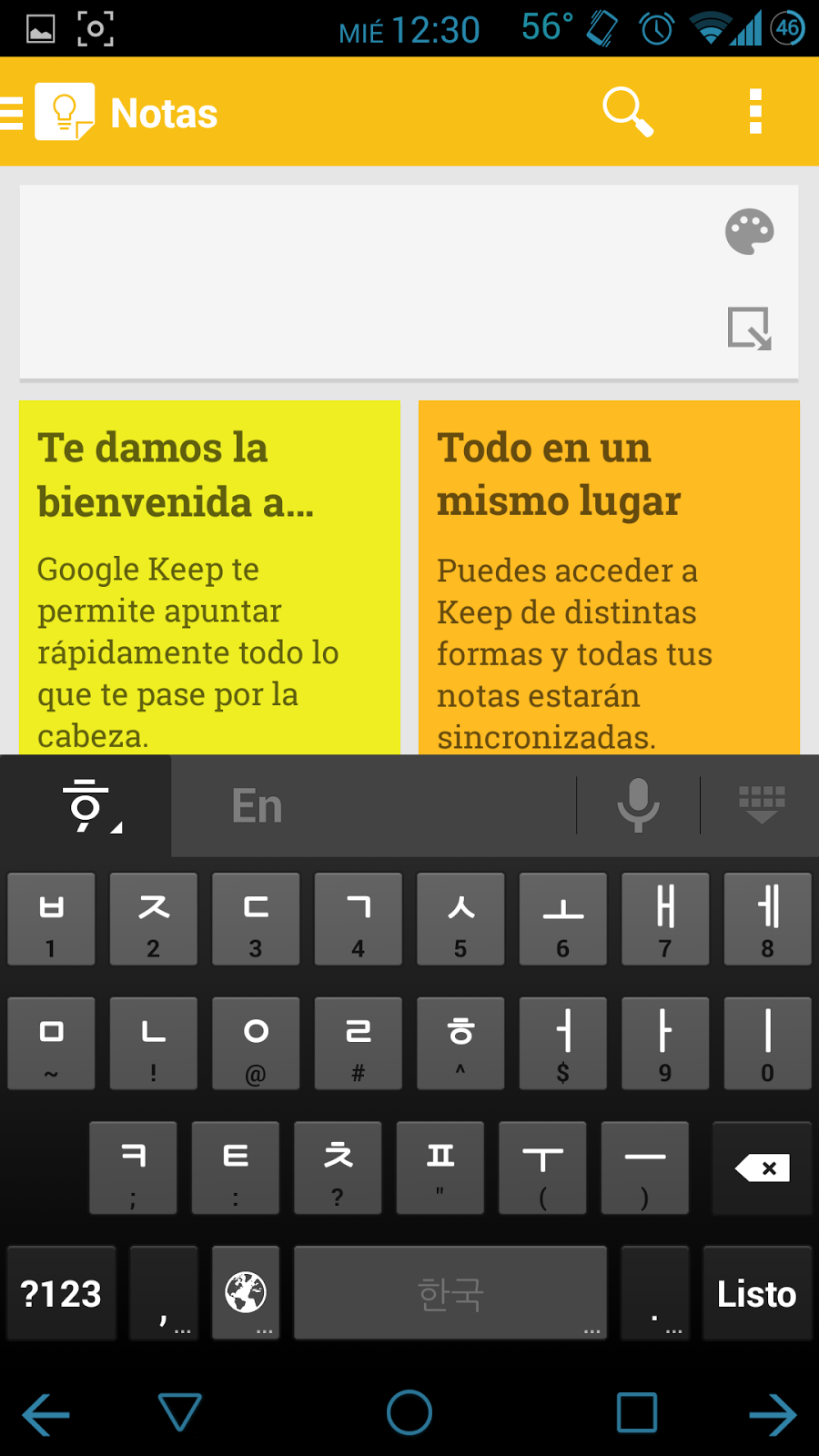This screenshot has height=1456, width=819.
Task: Delete a character with backspace
Action: point(762,1168)
